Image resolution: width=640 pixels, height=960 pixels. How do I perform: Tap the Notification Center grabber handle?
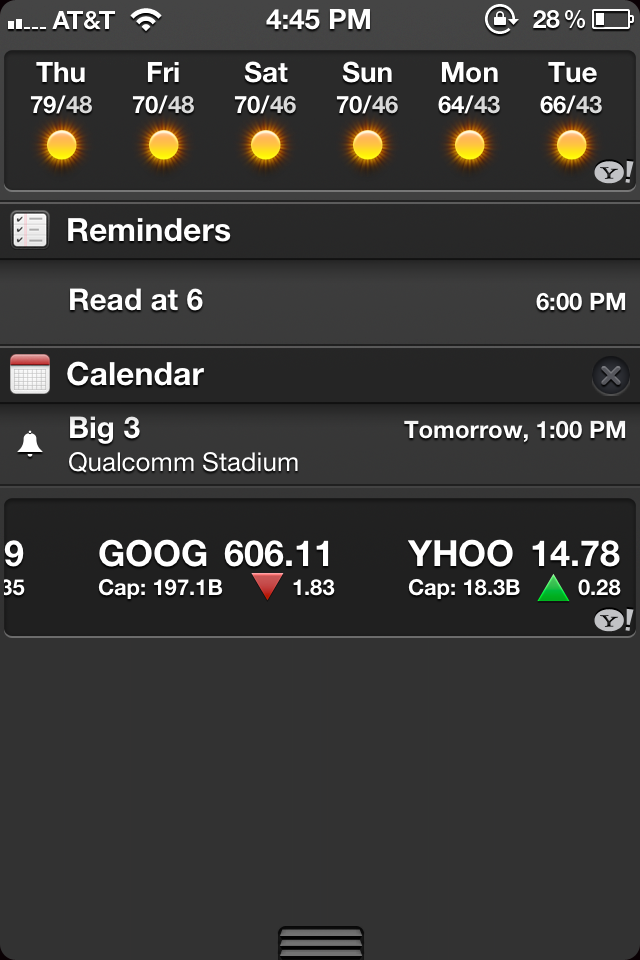(x=320, y=942)
